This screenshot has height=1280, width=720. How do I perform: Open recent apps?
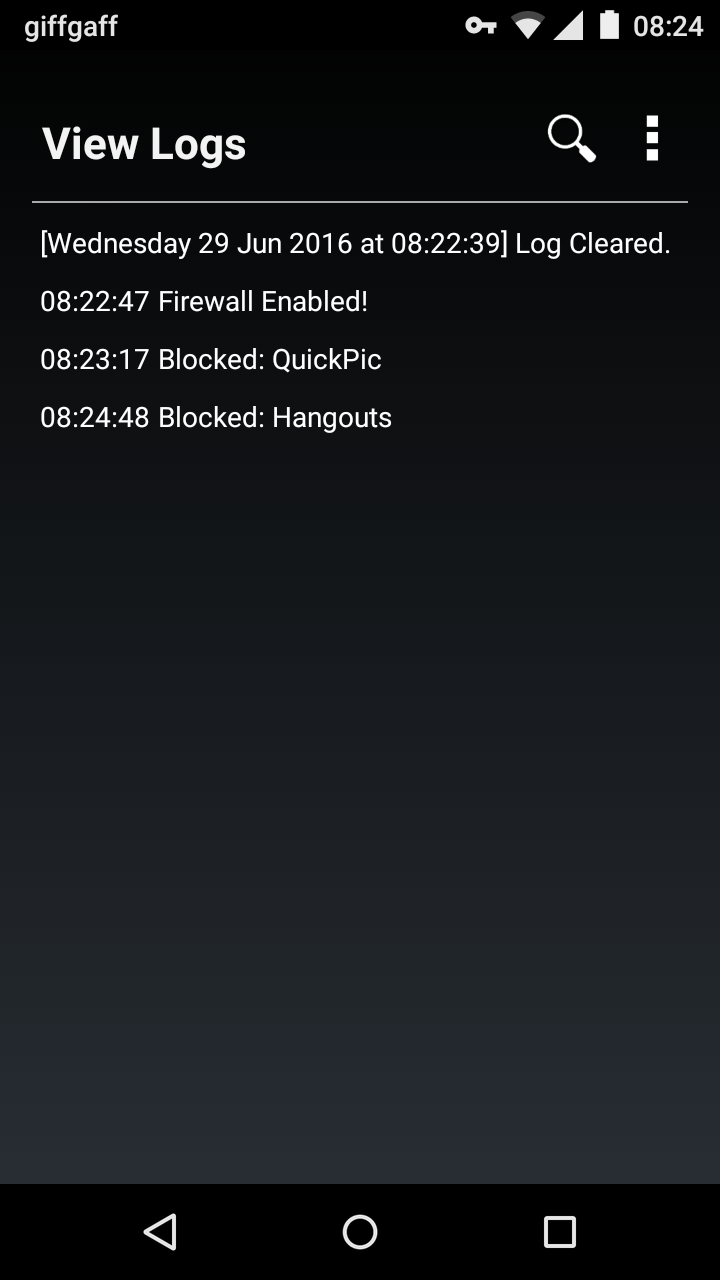(x=560, y=1232)
